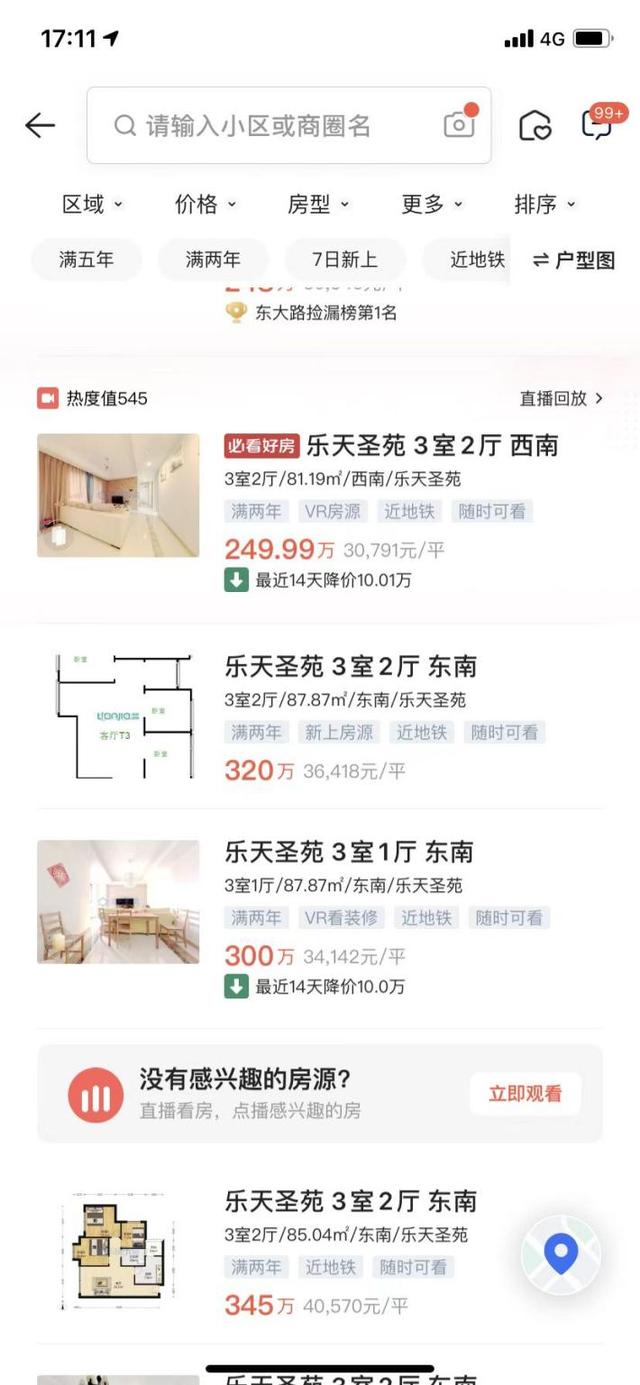The height and width of the screenshot is (1385, 640).
Task: Tap the search box for 小区或商圈名
Action: coord(289,125)
